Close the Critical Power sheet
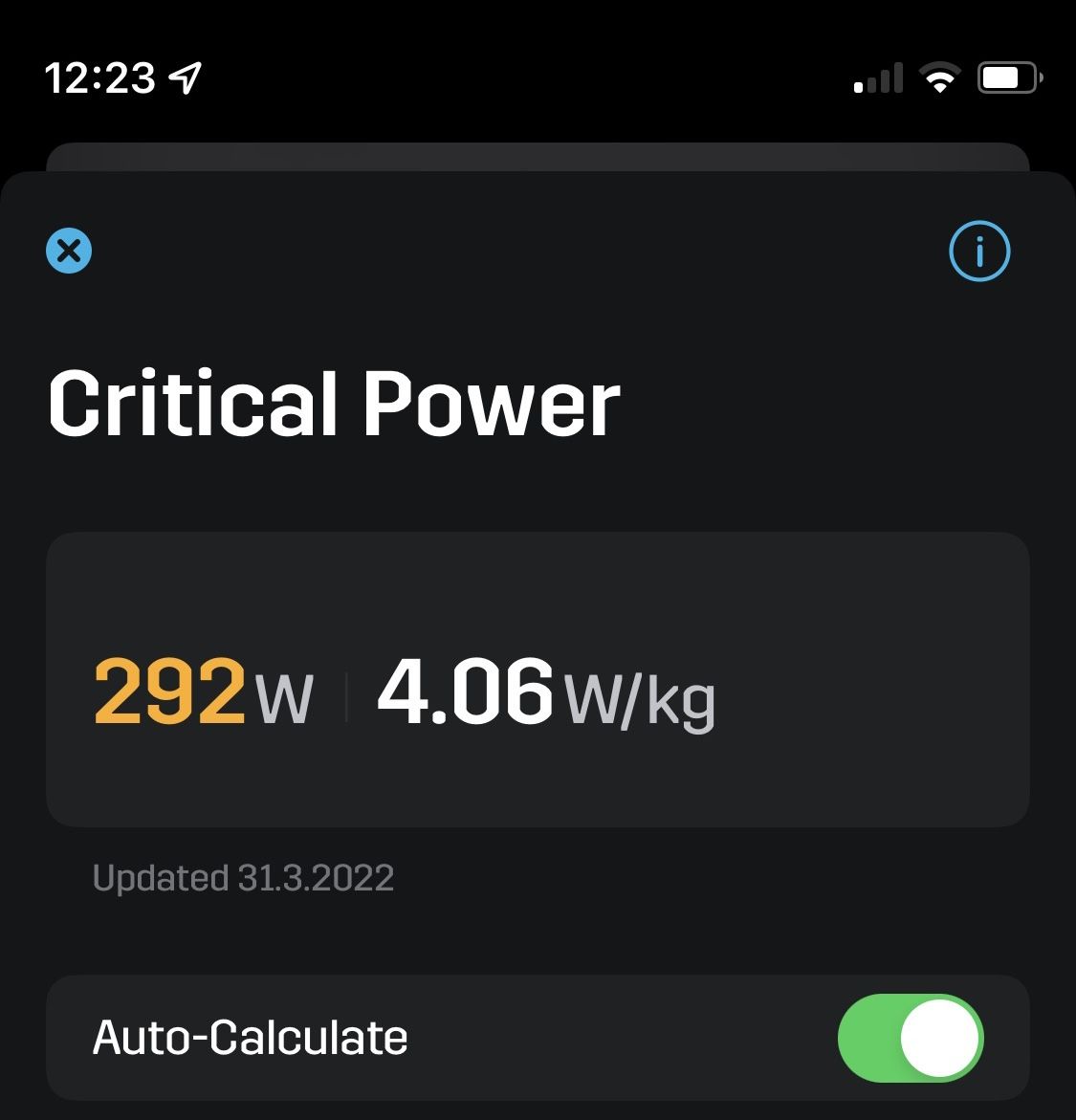 (69, 252)
